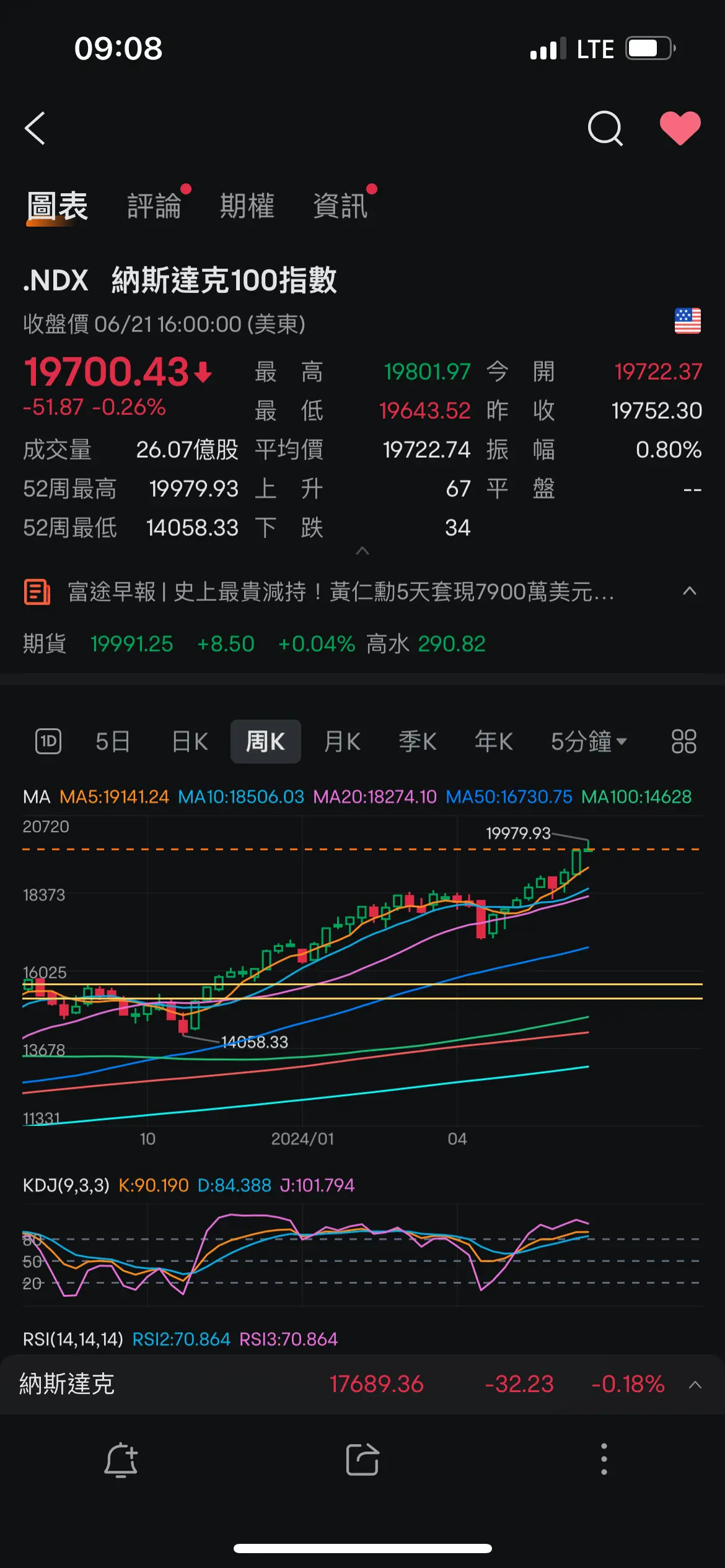This screenshot has width=725, height=1568.
Task: Collapse the news banner using its chevron
Action: (x=690, y=591)
